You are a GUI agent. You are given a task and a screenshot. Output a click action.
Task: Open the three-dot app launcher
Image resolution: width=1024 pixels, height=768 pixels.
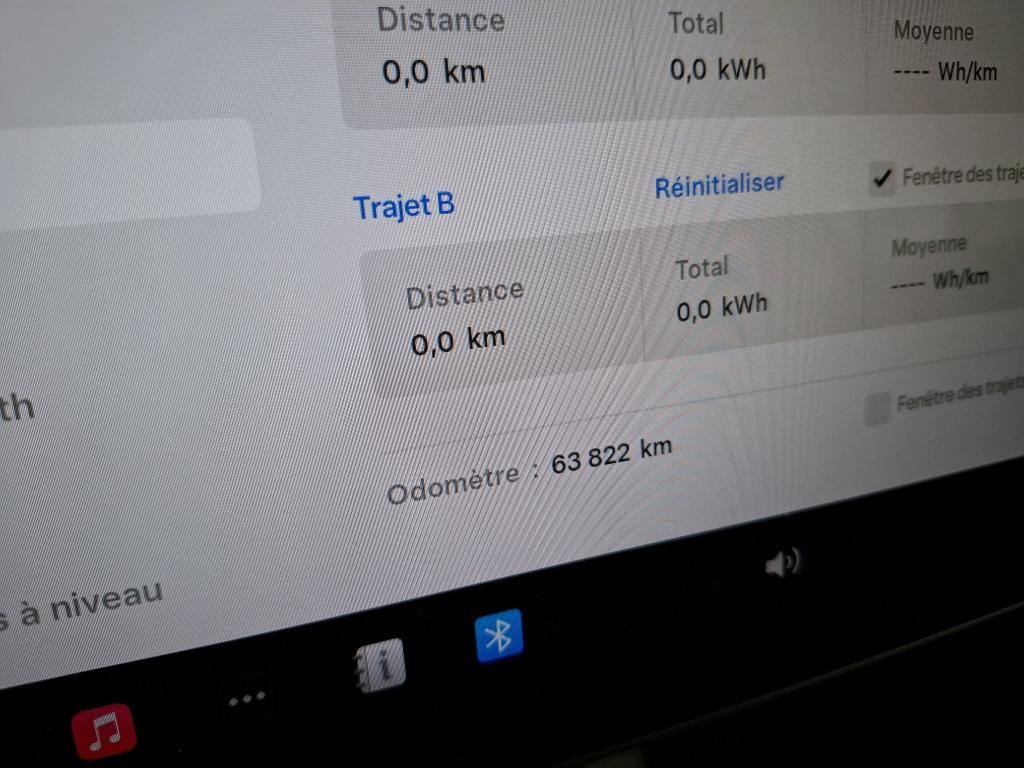pyautogui.click(x=246, y=697)
